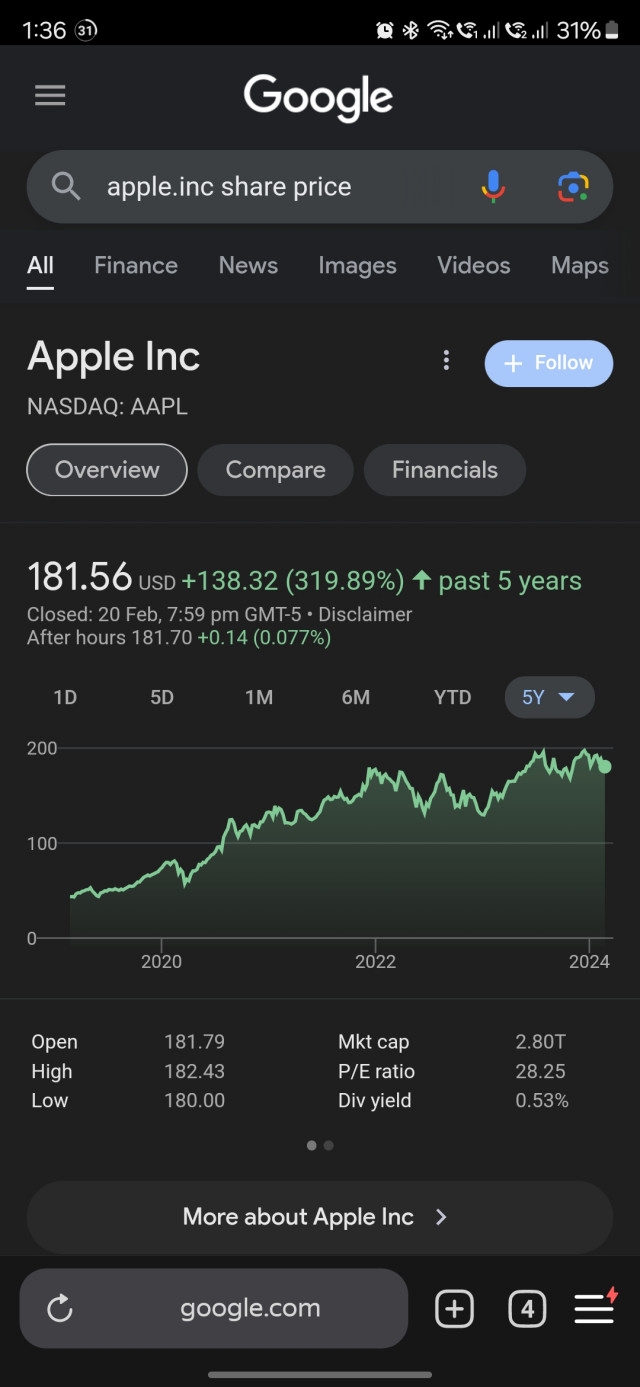Switch to the Images tab
Image resolution: width=640 pixels, height=1387 pixels.
[357, 265]
